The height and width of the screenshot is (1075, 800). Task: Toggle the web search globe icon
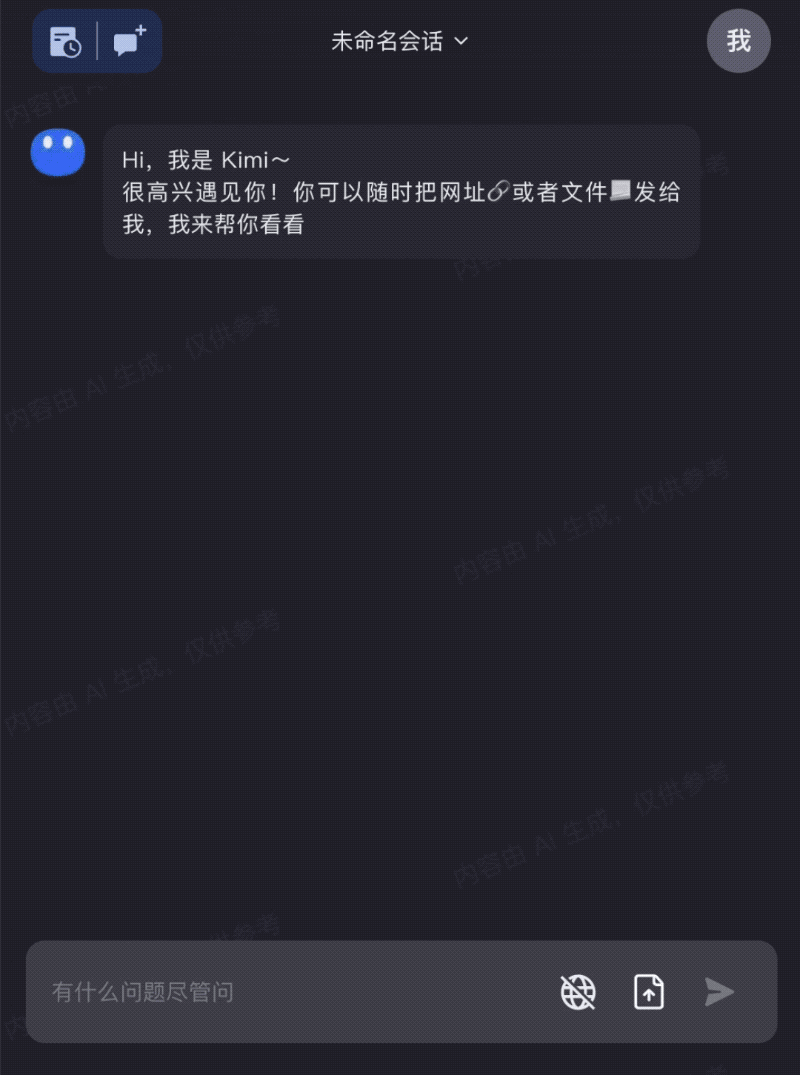click(x=578, y=992)
